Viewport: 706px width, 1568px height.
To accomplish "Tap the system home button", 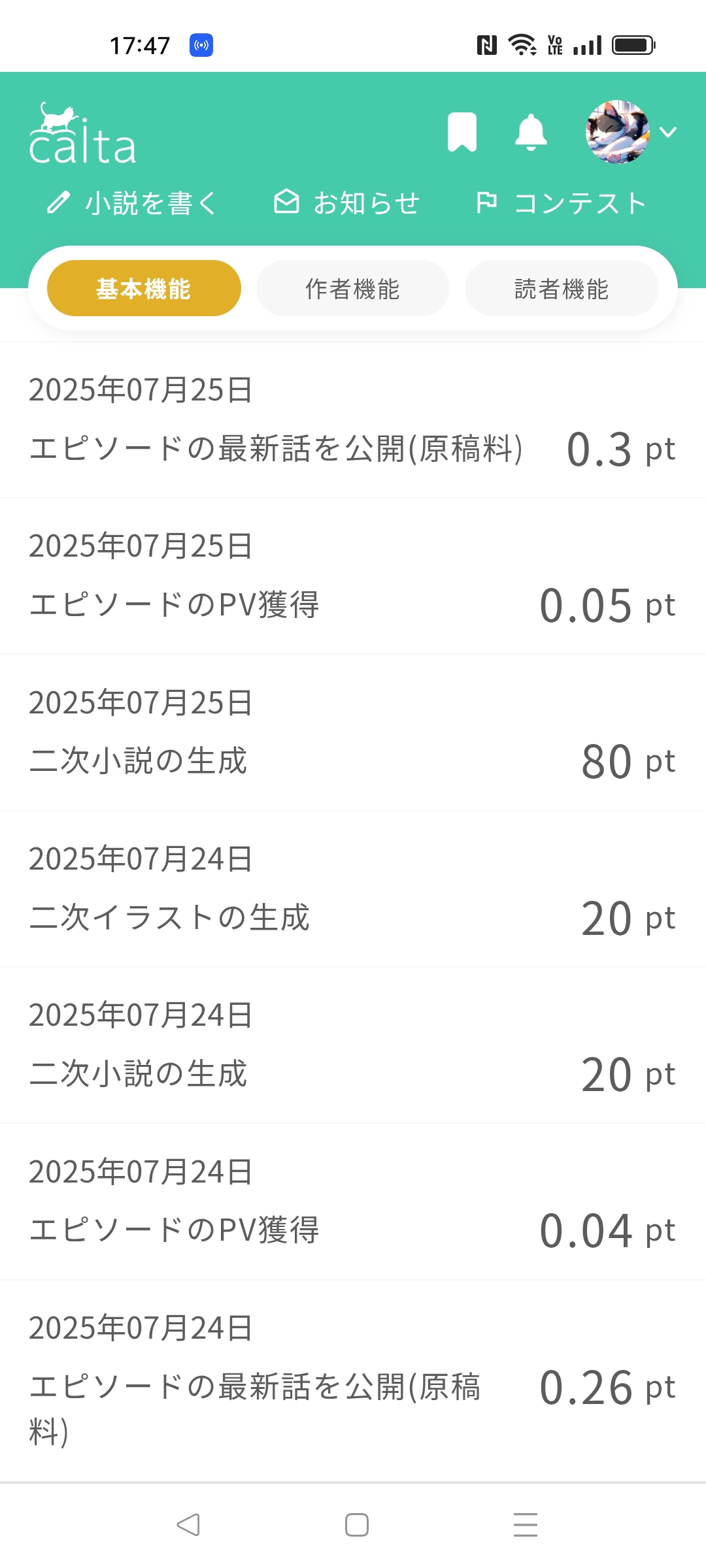I will tap(356, 1525).
